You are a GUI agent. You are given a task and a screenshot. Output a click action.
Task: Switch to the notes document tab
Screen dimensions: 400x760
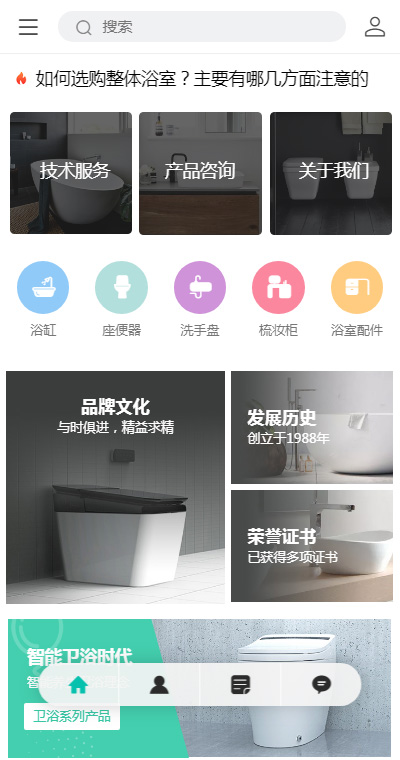(240, 685)
